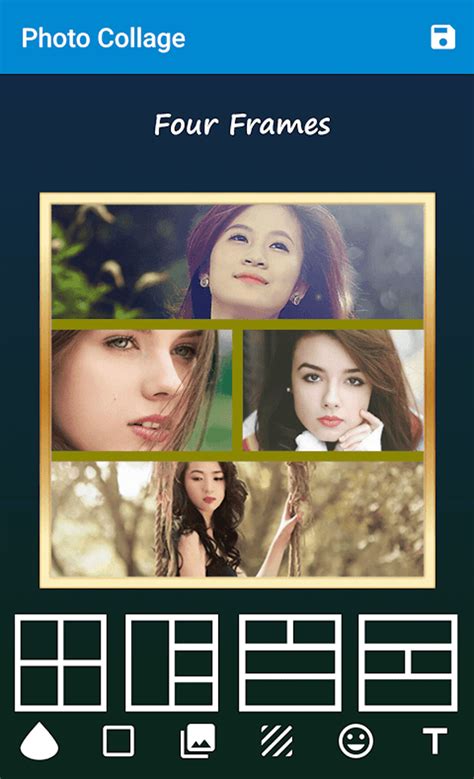The width and height of the screenshot is (474, 779).
Task: Add text with the T tool
Action: tap(435, 741)
